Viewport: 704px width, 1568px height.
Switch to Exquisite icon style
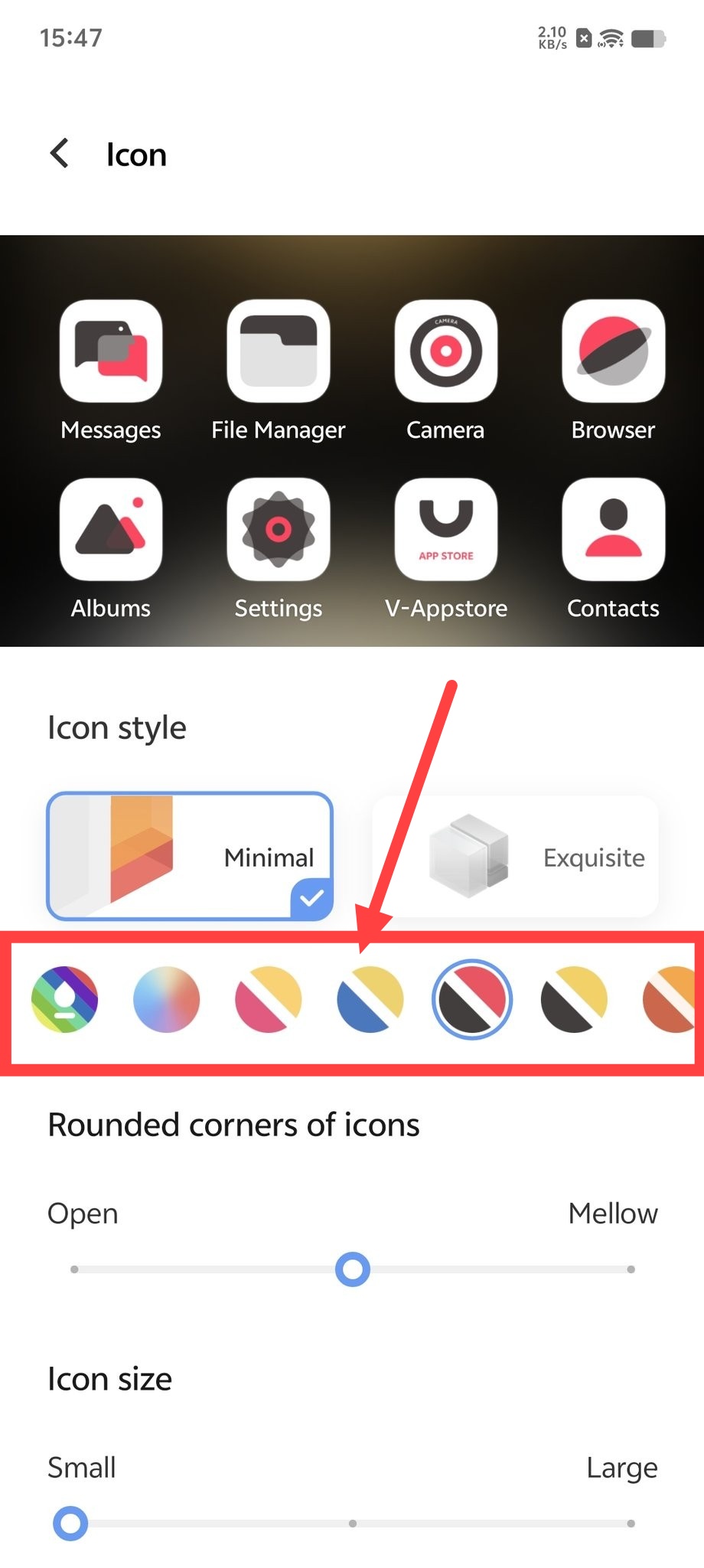pos(515,856)
